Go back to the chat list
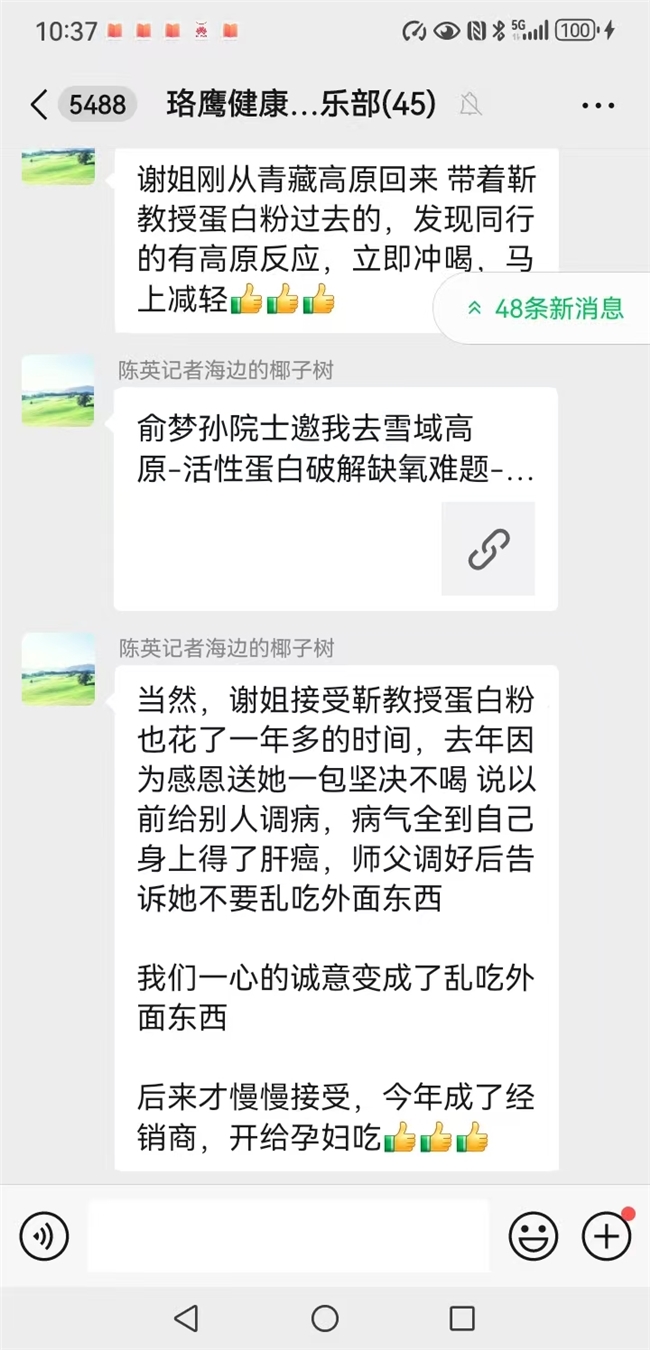This screenshot has height=1350, width=650. [x=40, y=105]
